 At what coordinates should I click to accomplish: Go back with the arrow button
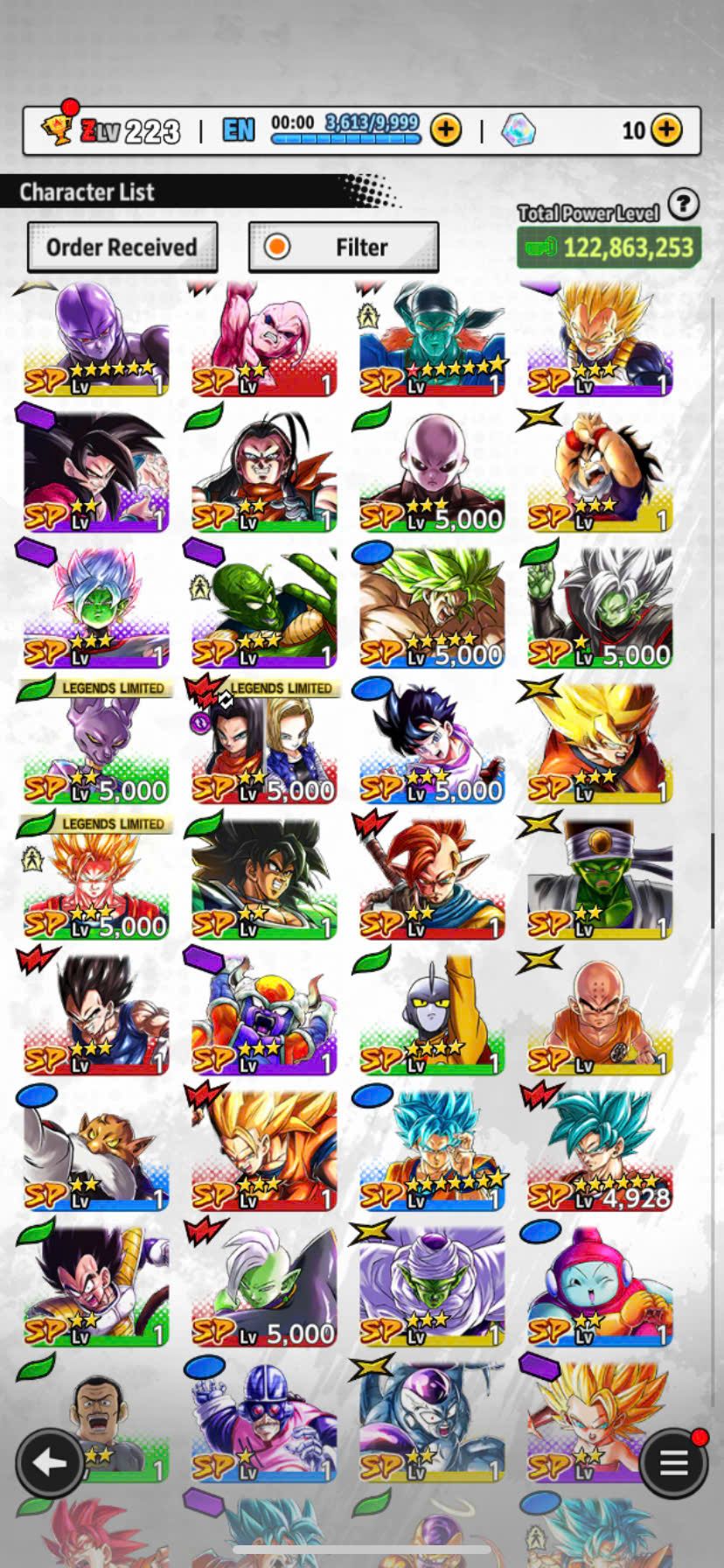click(50, 1462)
